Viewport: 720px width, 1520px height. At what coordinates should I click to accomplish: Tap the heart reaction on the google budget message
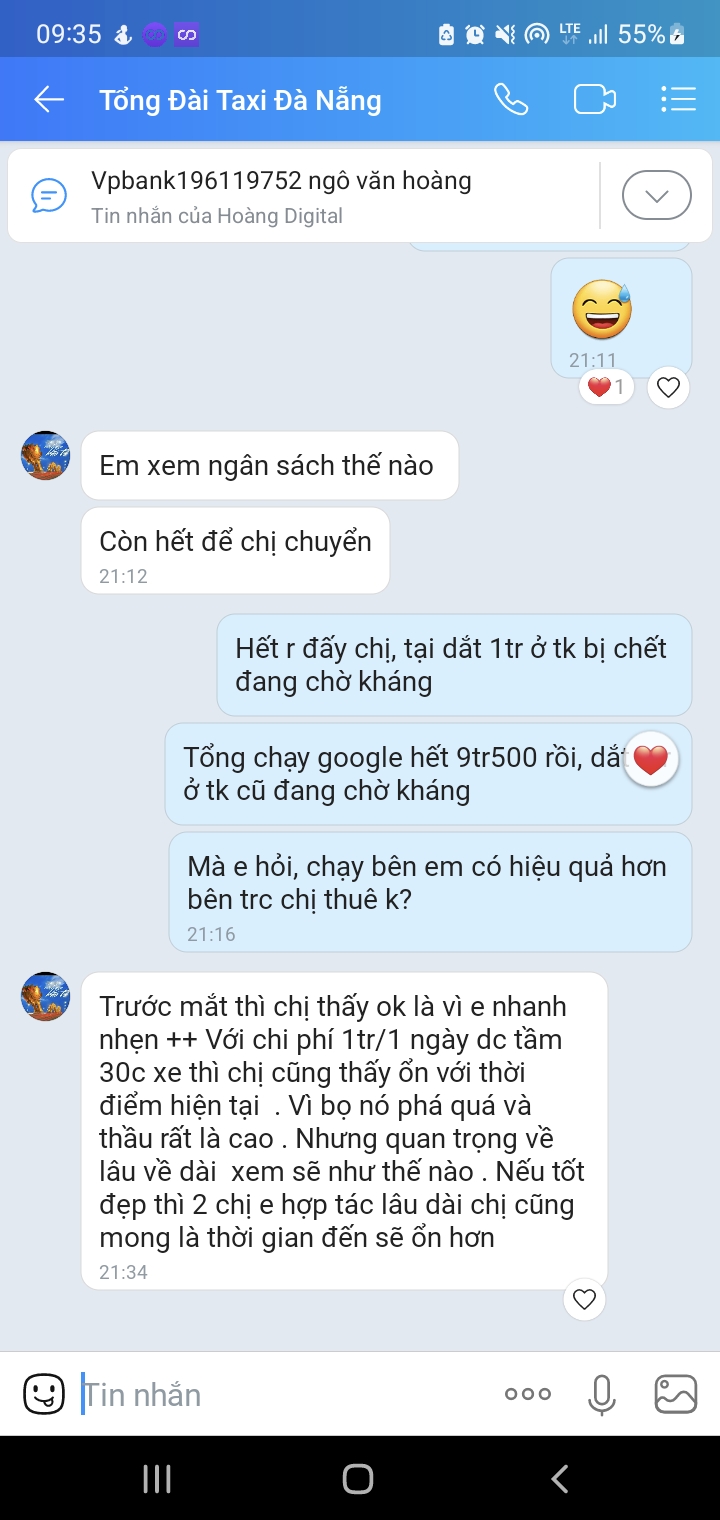[651, 761]
